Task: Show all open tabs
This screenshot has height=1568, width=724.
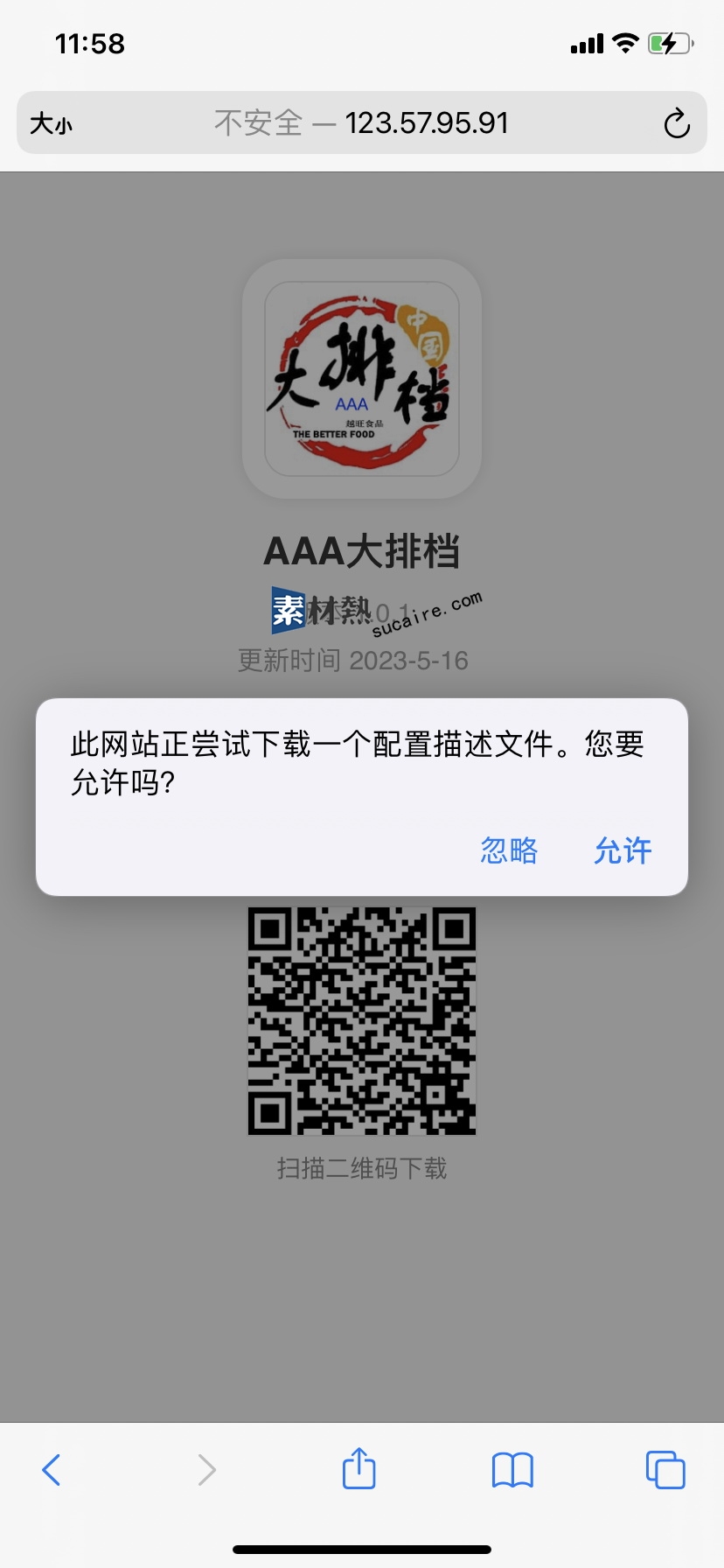Action: tap(665, 1469)
